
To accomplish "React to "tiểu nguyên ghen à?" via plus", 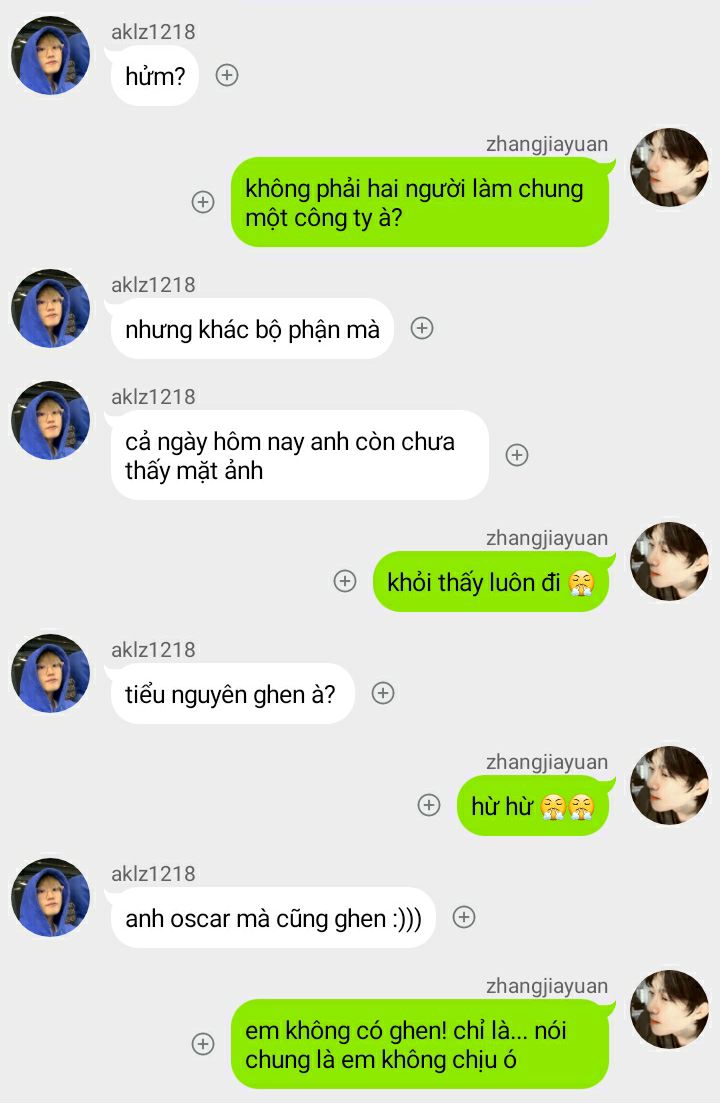I will click(x=383, y=693).
